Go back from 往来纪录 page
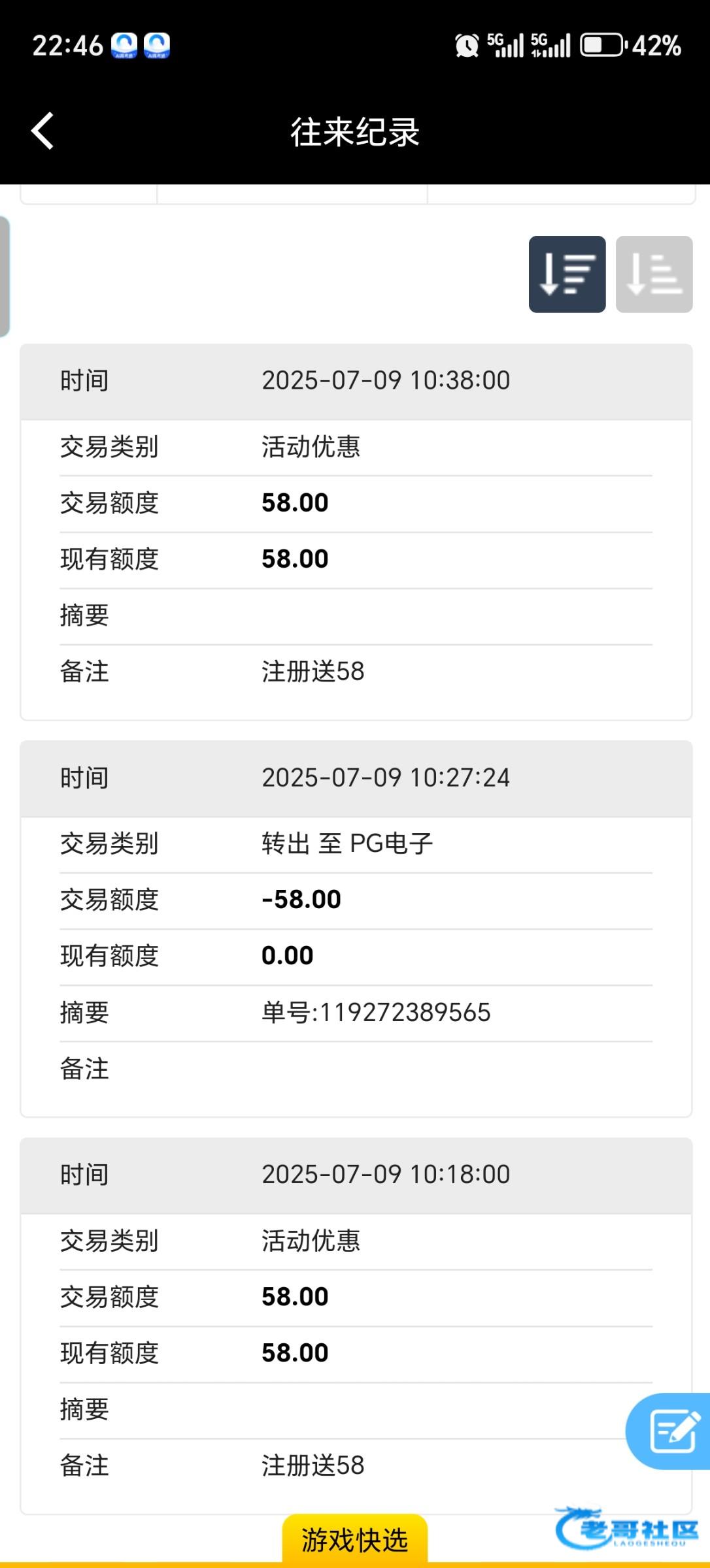 pyautogui.click(x=42, y=131)
